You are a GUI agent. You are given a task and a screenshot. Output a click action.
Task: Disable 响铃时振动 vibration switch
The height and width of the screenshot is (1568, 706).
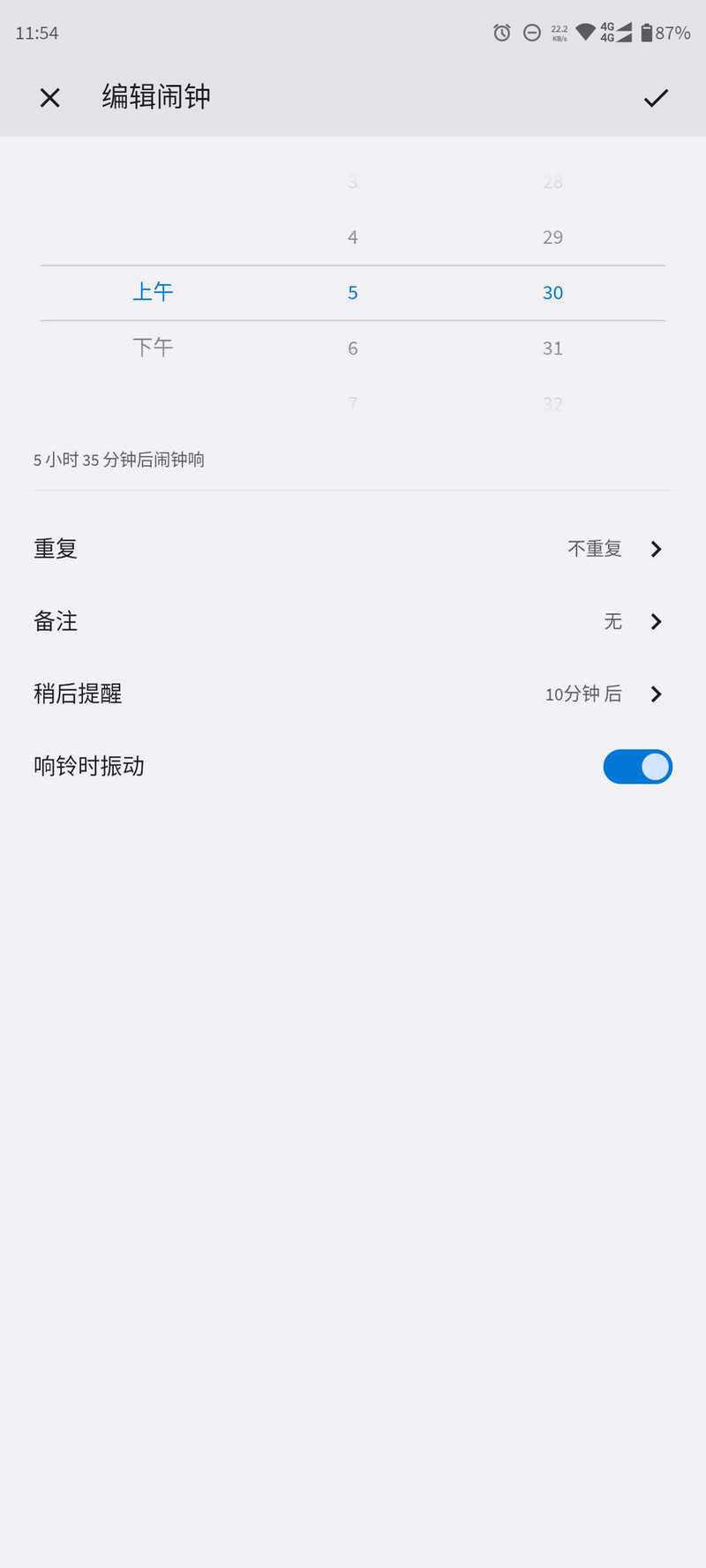point(637,767)
